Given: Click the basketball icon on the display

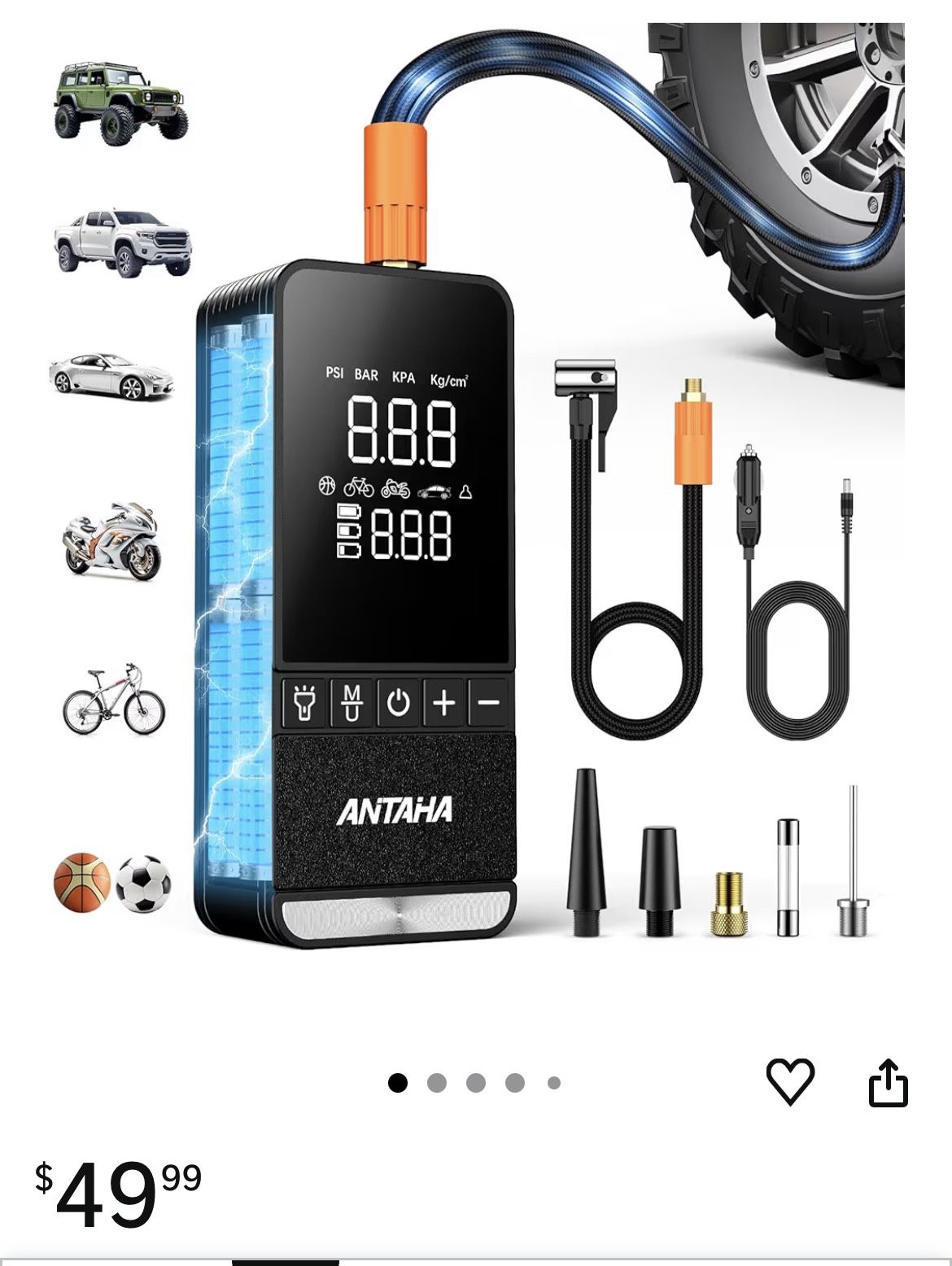Looking at the screenshot, I should point(326,485).
